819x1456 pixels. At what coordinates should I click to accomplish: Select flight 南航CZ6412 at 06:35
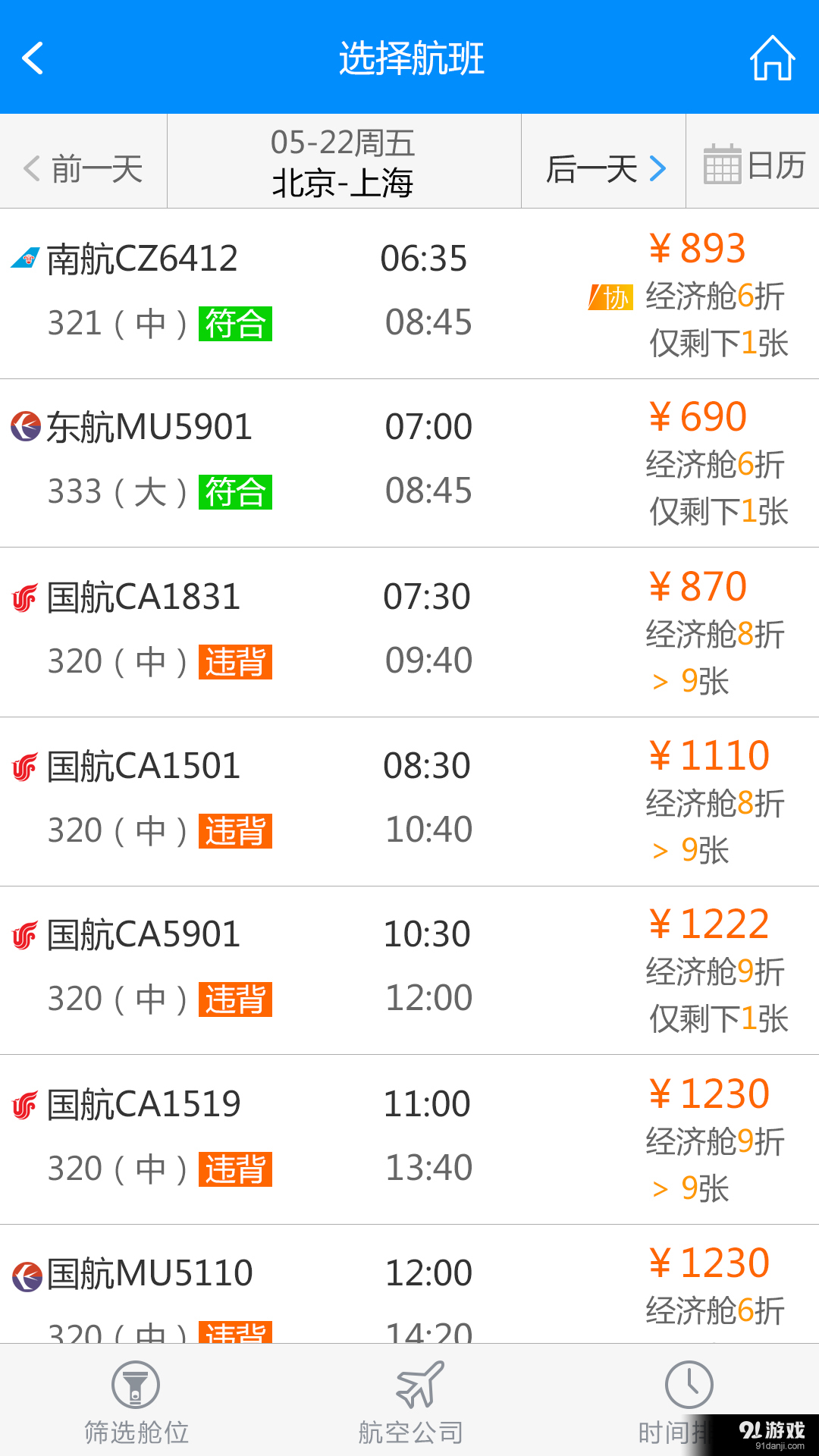[409, 294]
